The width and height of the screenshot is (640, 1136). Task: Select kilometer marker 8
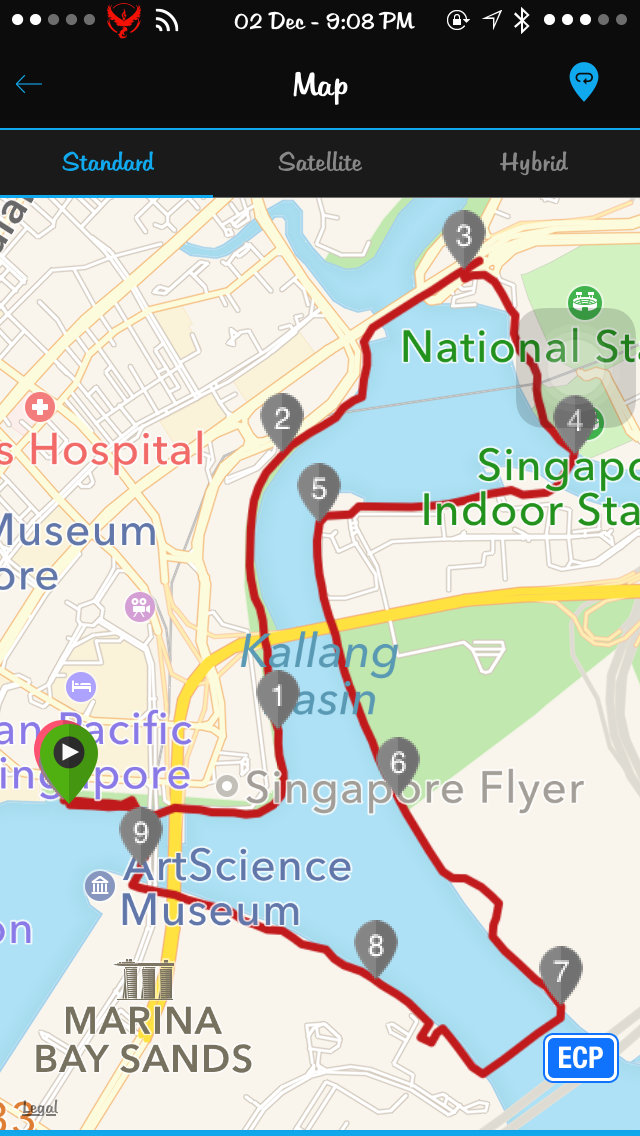[375, 944]
